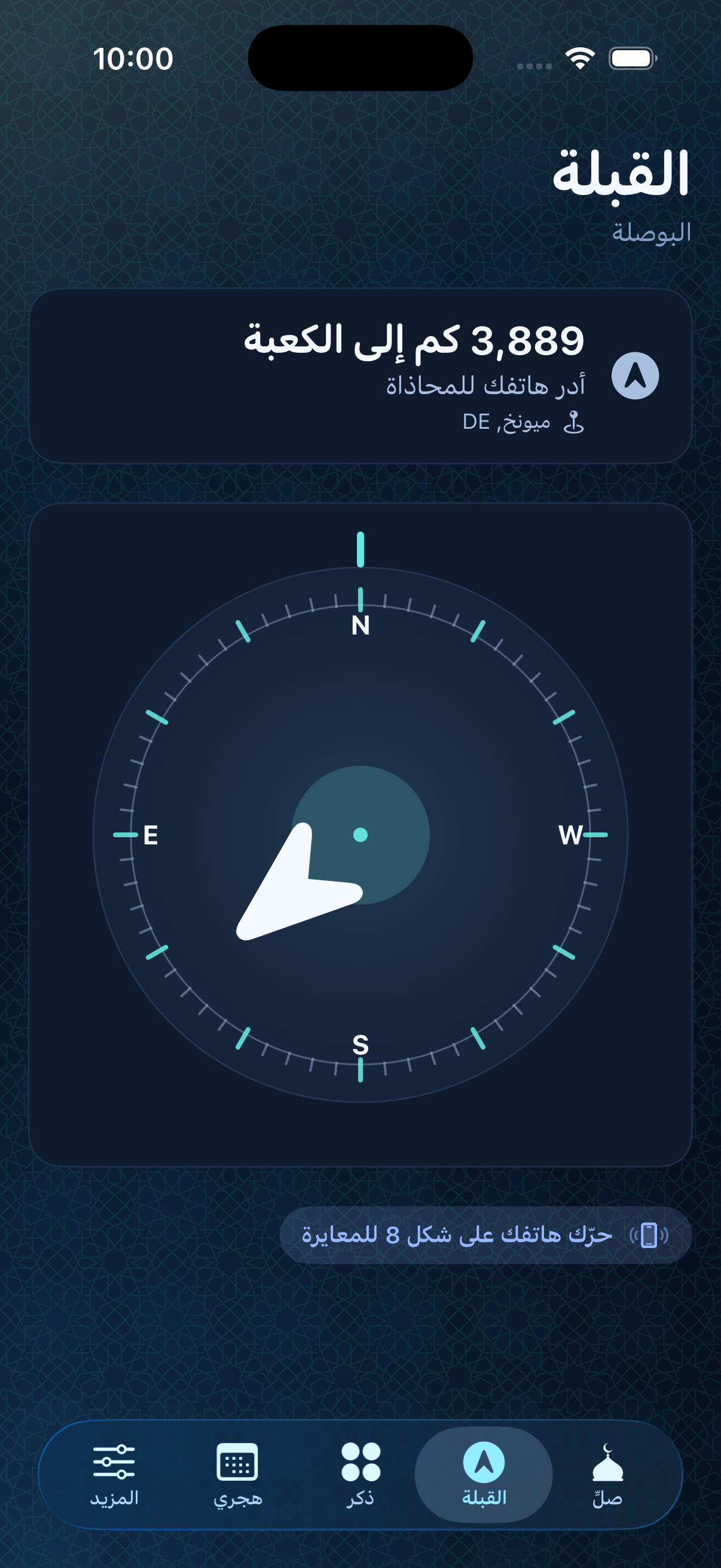Tap the Qibla arrow badge beside the distance

tap(636, 376)
